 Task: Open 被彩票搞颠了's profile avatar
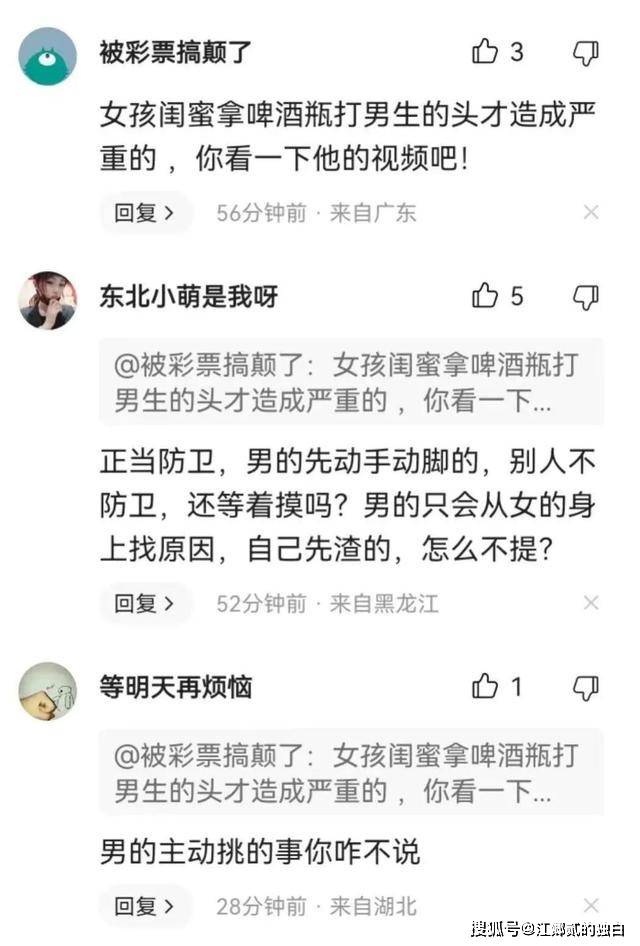(47, 56)
